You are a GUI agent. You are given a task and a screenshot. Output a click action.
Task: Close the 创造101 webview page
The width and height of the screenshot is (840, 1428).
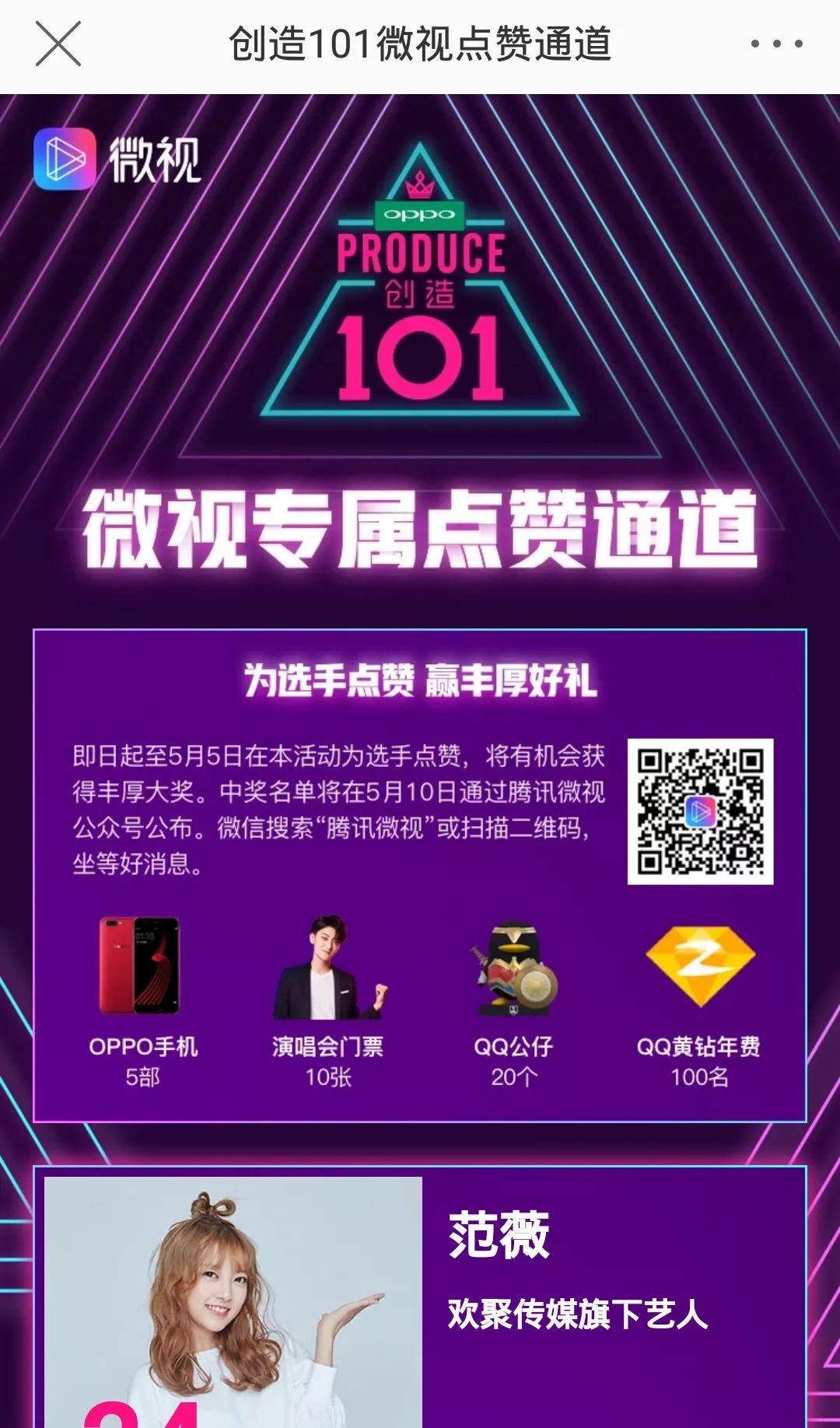coord(58,44)
